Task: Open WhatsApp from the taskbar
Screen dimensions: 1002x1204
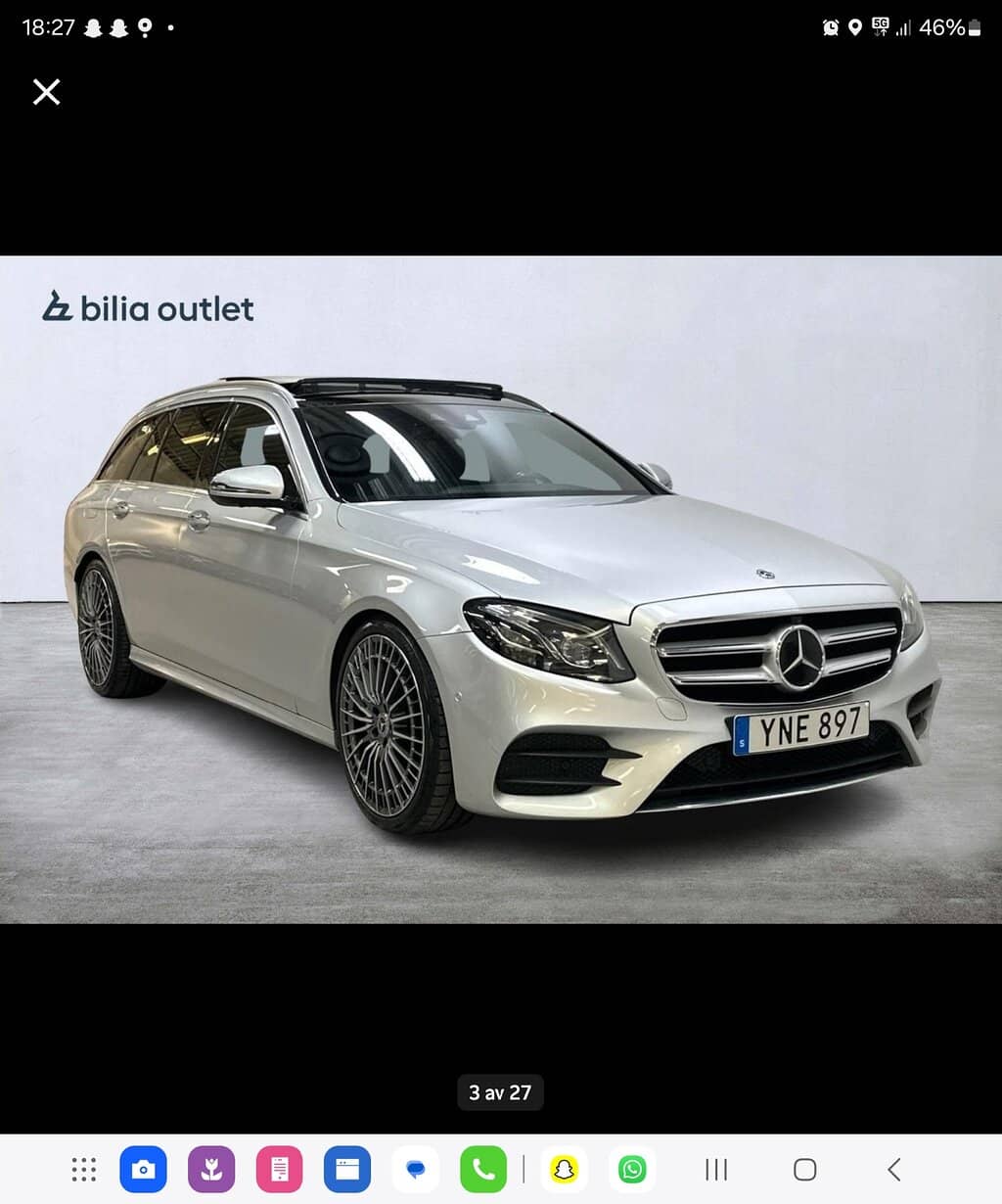Action: [632, 1169]
